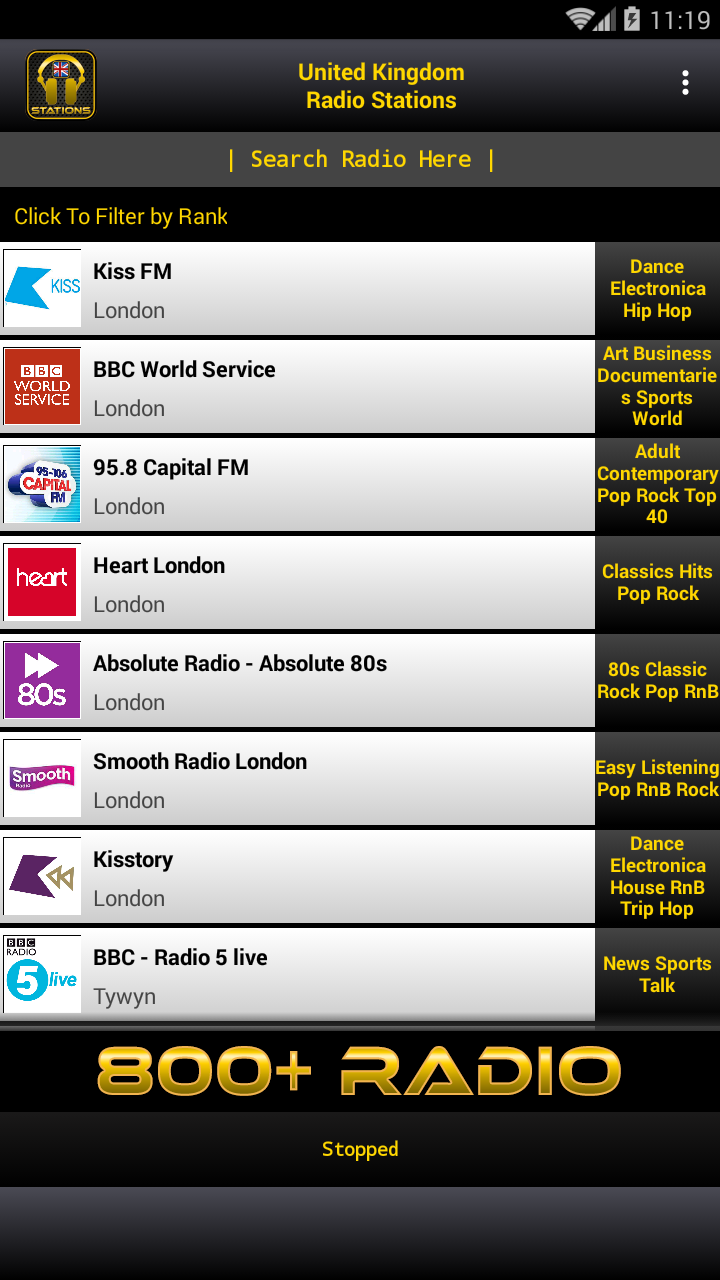
Task: Open BBC World Service station
Action: tap(300, 387)
